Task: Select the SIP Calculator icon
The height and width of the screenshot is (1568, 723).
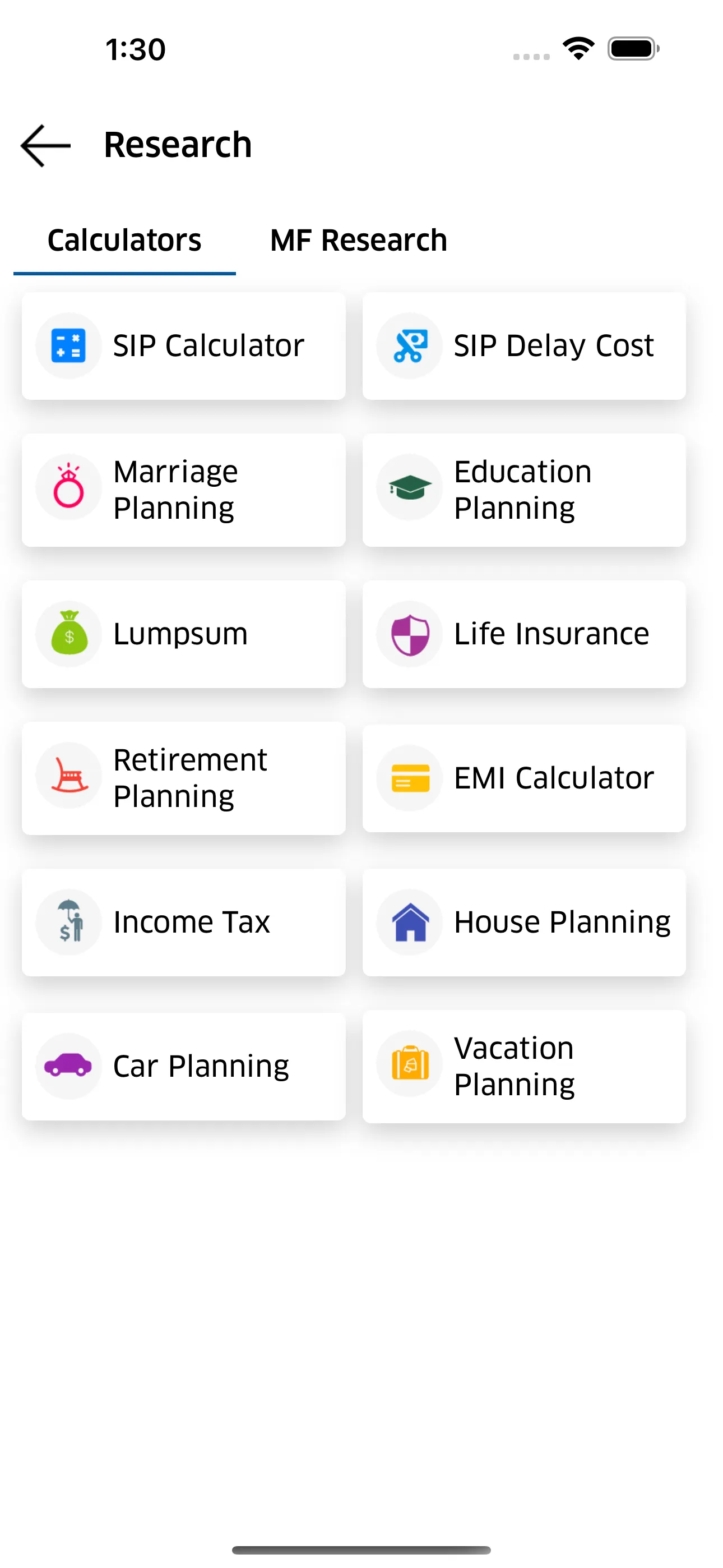Action: [69, 345]
